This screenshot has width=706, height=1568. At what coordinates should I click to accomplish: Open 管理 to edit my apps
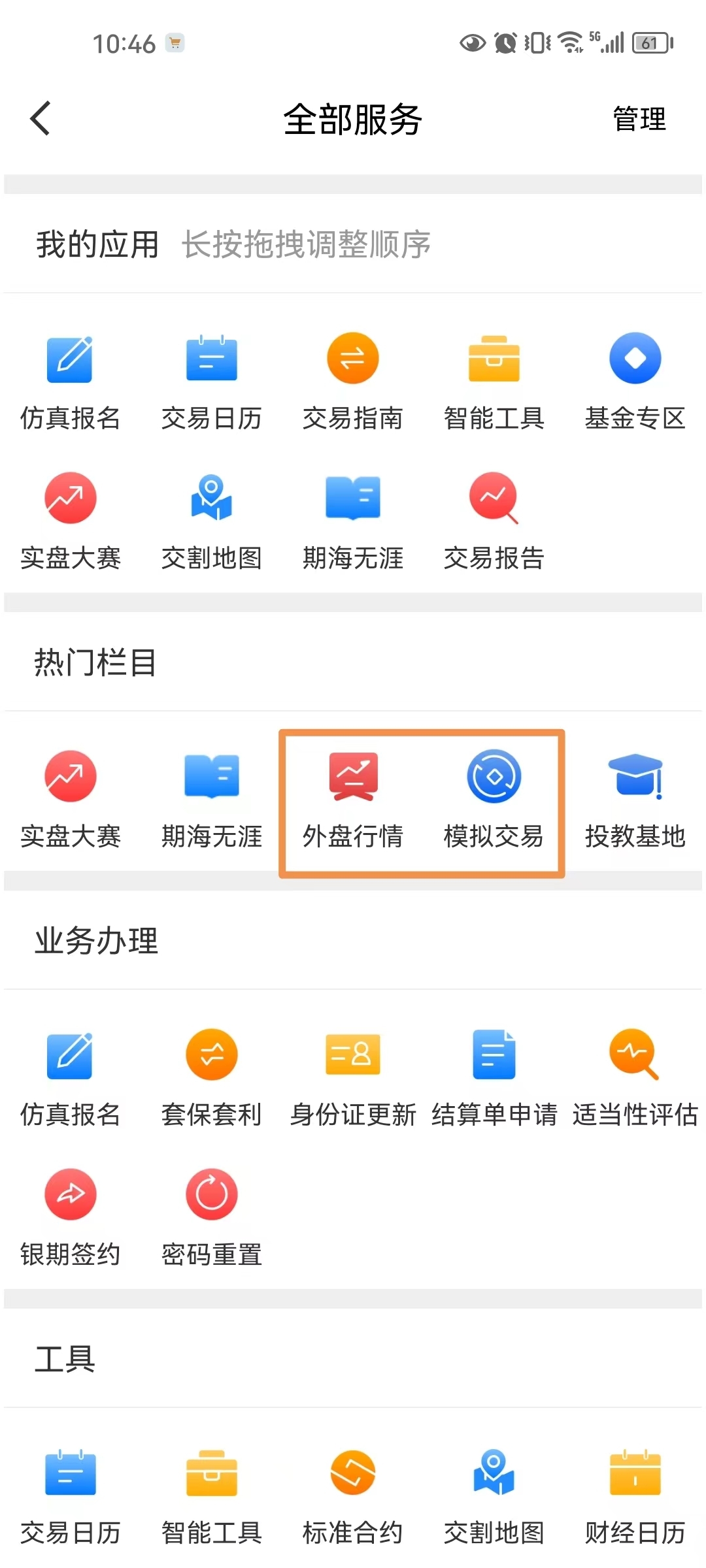pyautogui.click(x=639, y=119)
